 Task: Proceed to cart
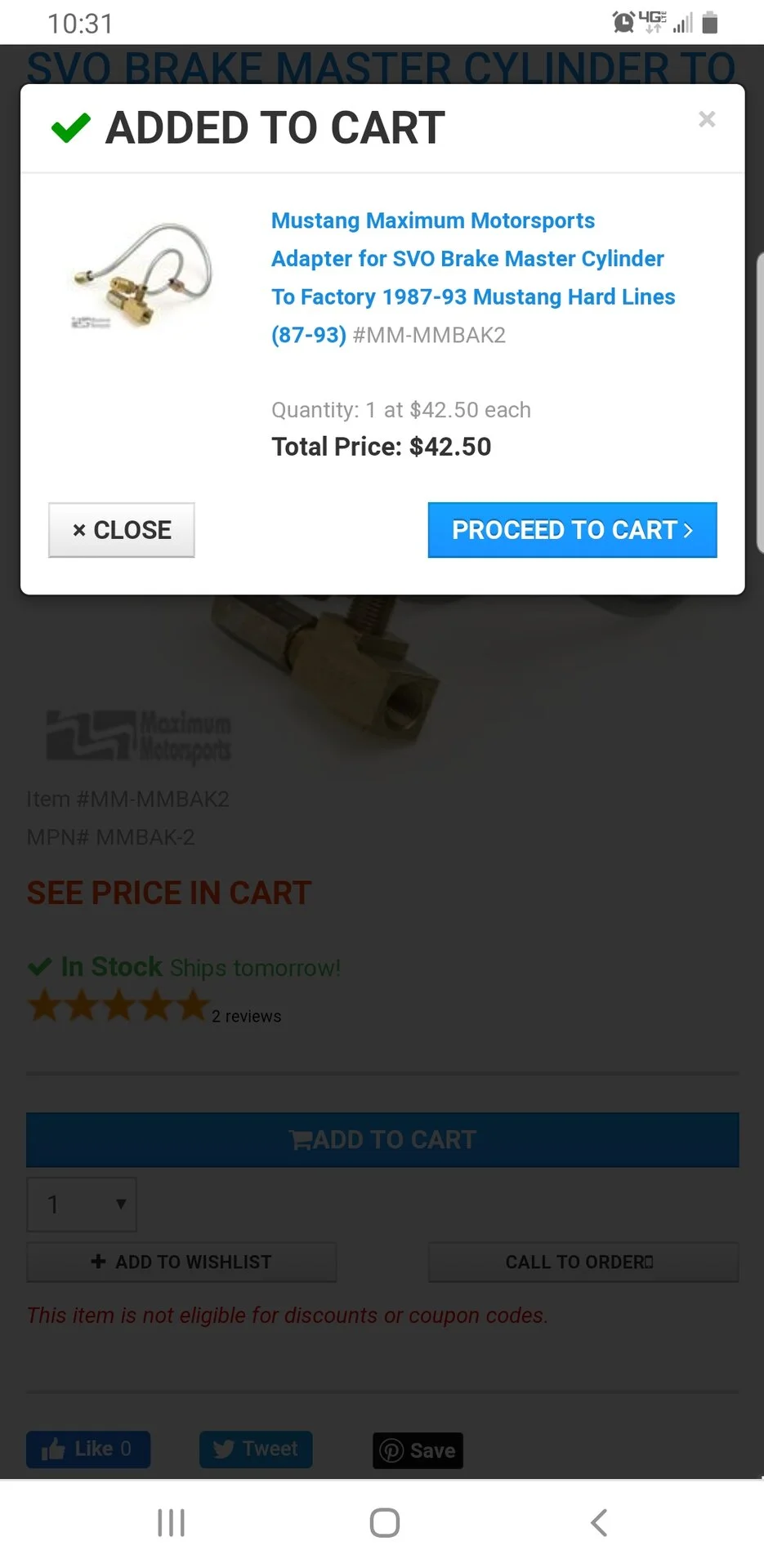point(572,530)
